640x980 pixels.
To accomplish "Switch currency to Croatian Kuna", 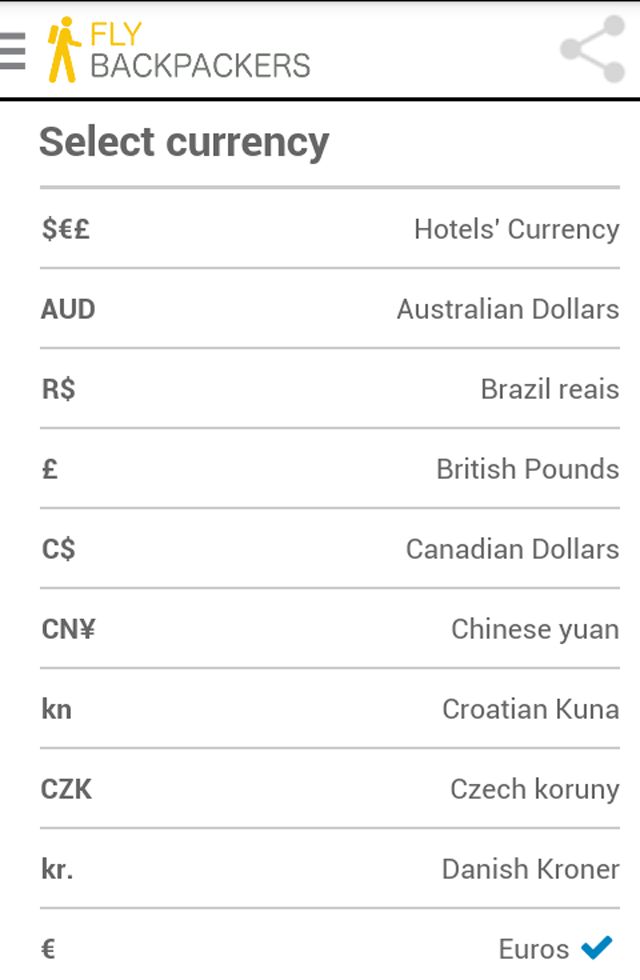I will [x=330, y=709].
